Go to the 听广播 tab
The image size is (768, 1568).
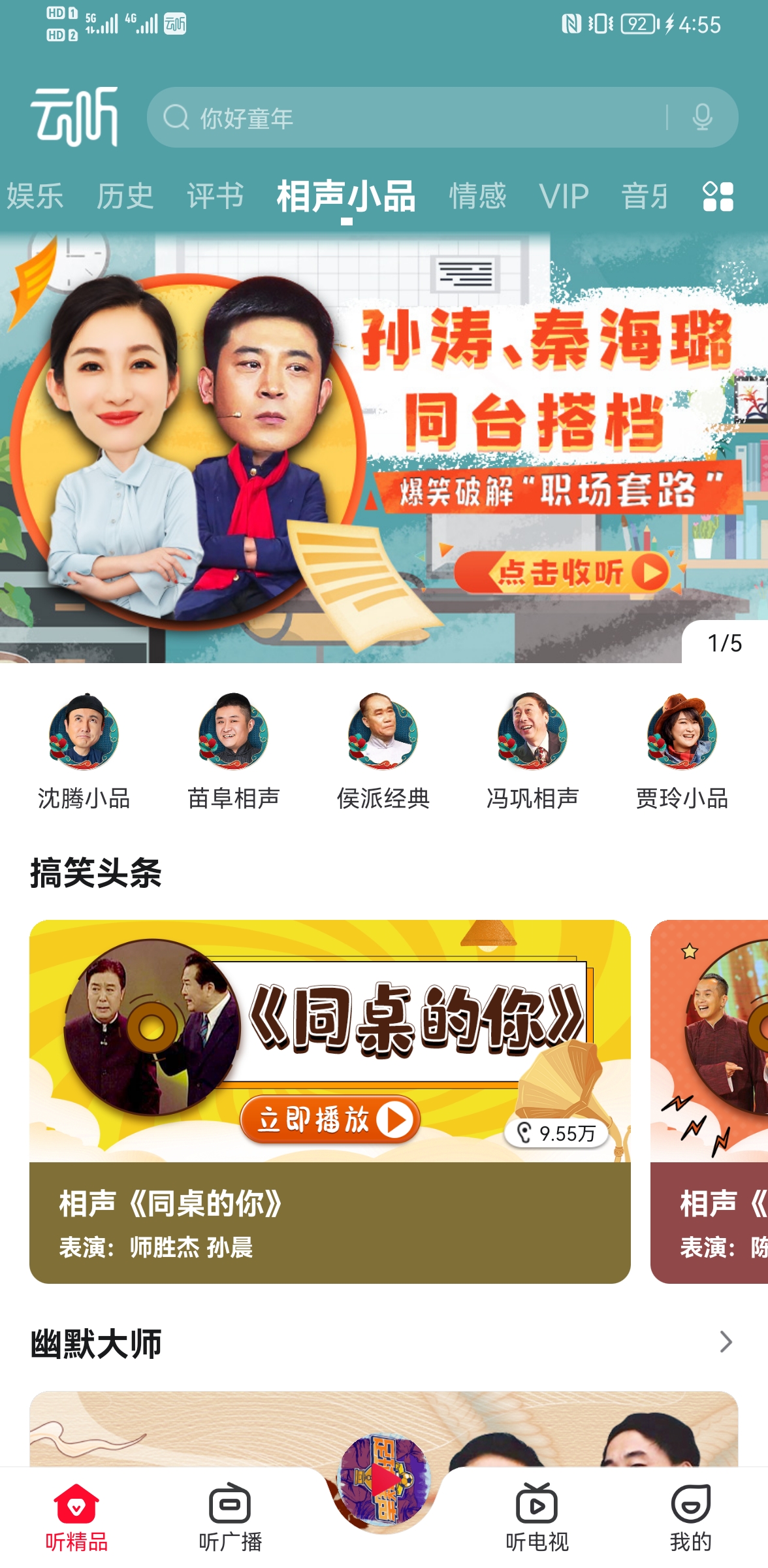230,1519
